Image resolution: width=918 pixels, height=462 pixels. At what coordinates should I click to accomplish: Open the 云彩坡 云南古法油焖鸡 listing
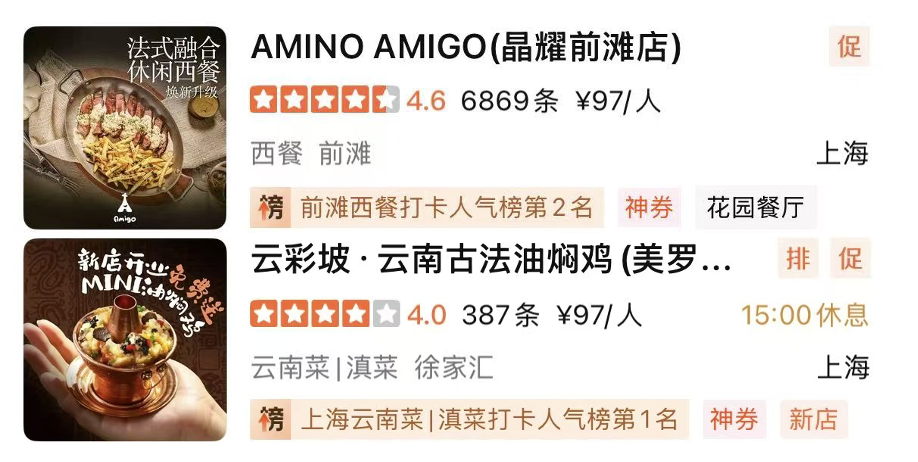pyautogui.click(x=490, y=260)
